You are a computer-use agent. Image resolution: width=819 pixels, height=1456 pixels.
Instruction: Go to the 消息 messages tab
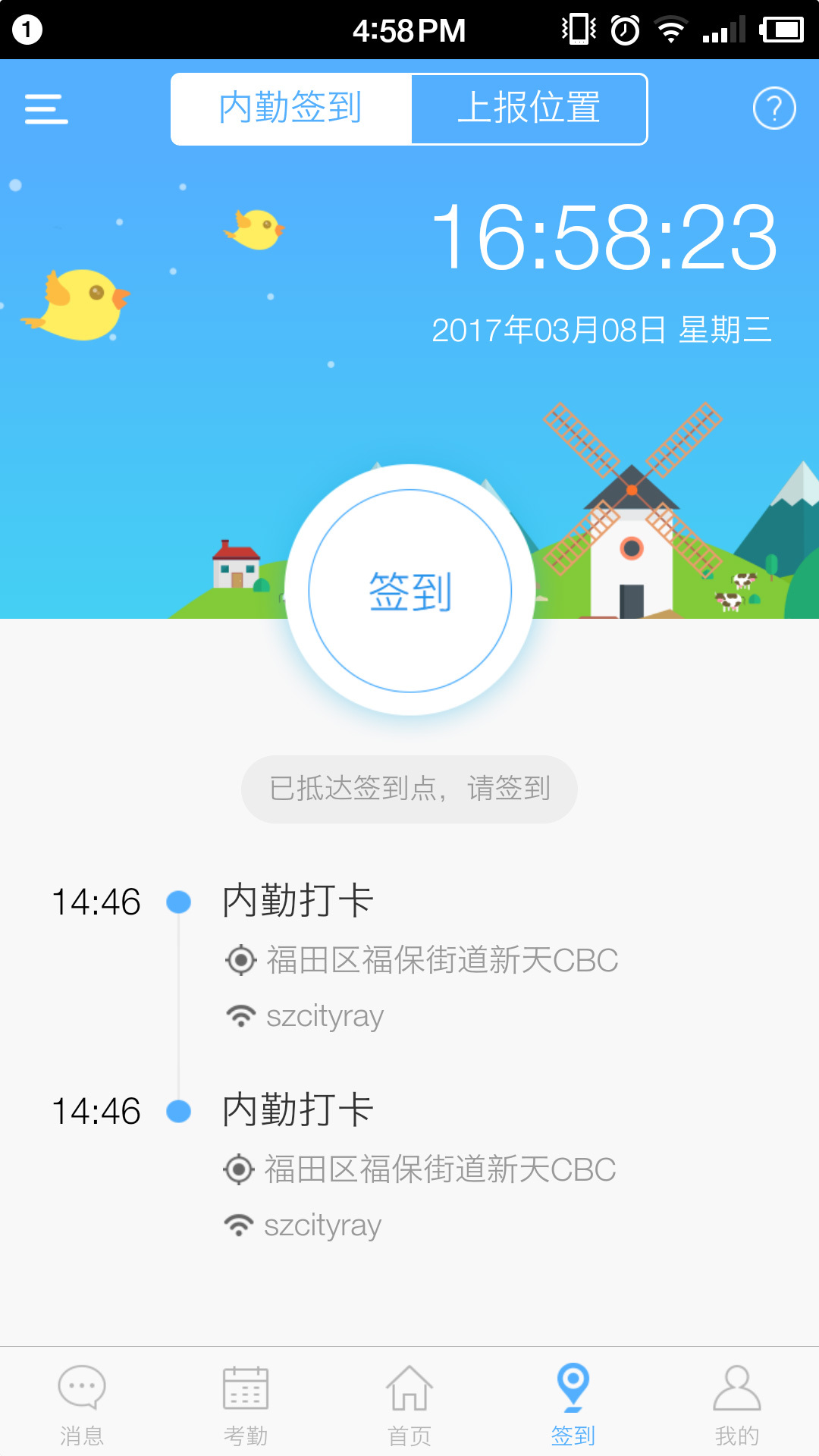[82, 1404]
